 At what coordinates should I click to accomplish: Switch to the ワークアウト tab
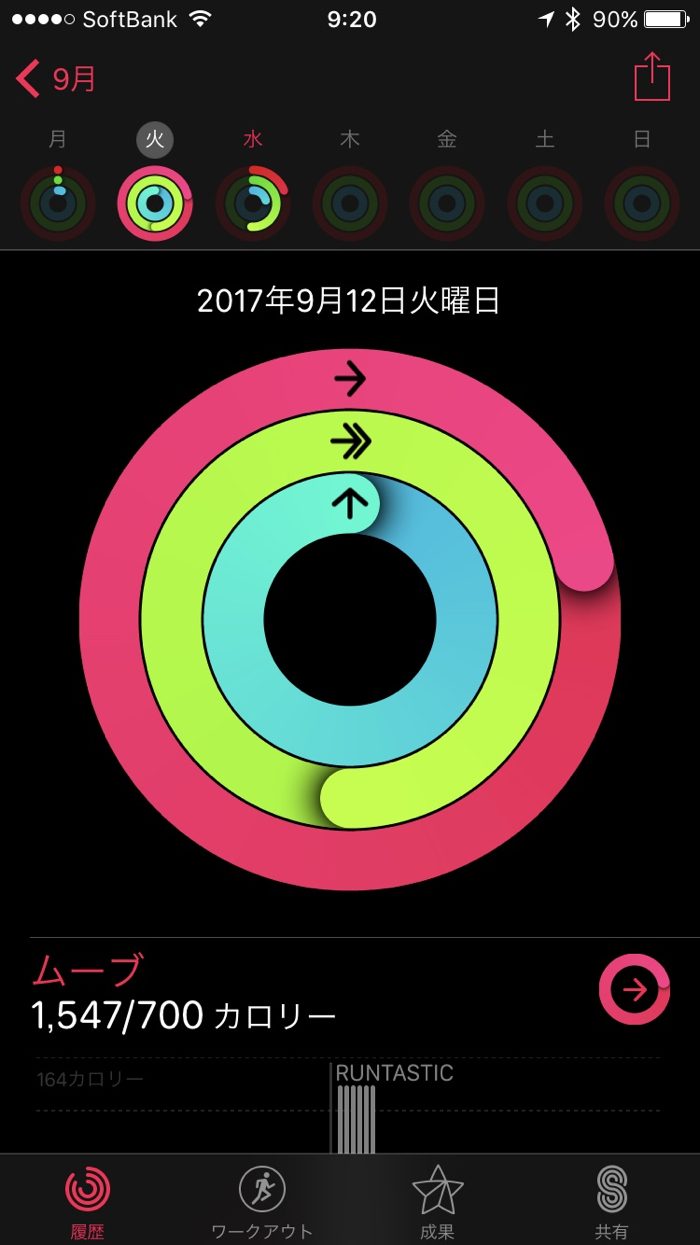(x=262, y=1200)
